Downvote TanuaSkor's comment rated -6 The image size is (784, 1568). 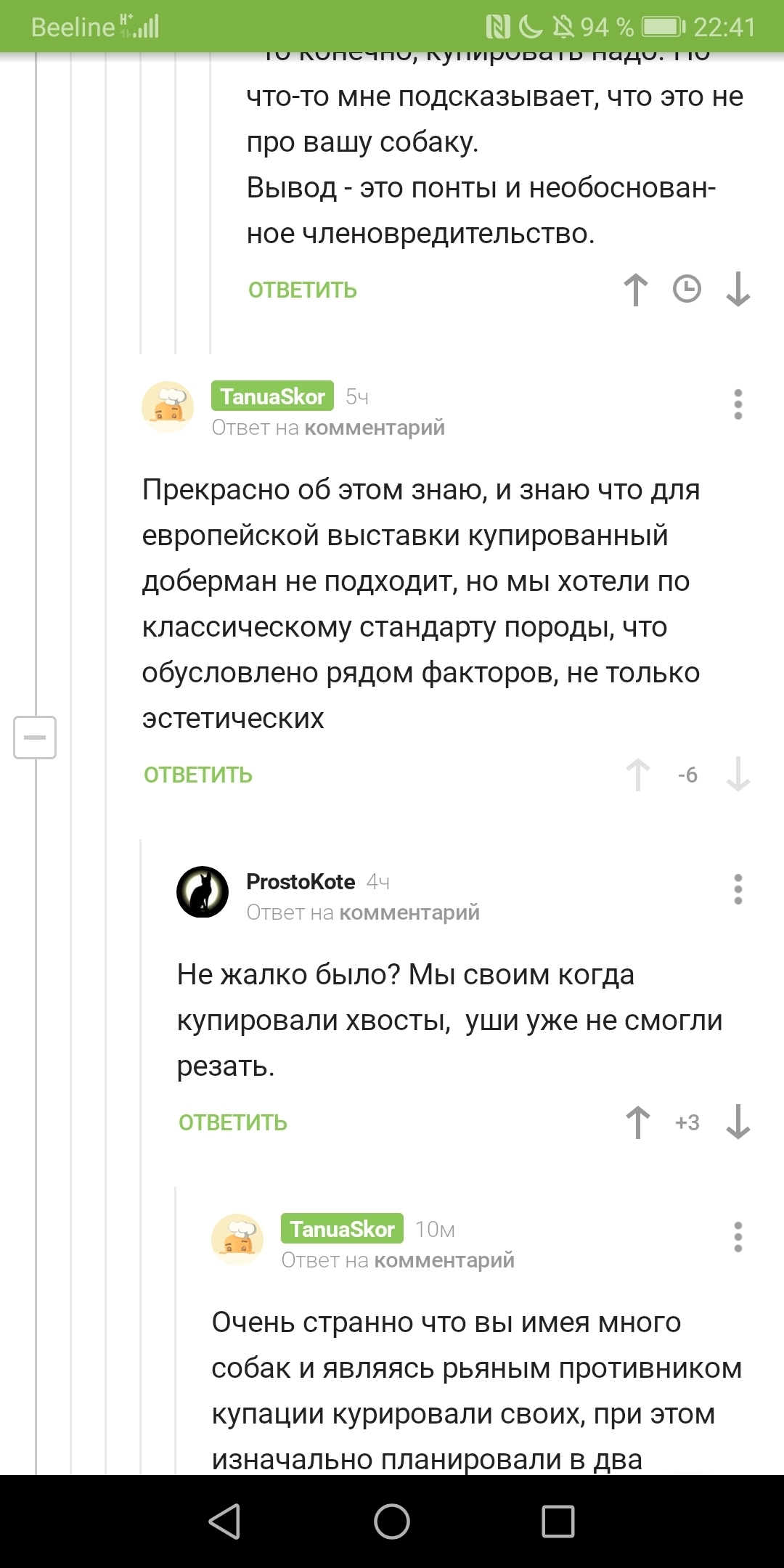738,775
